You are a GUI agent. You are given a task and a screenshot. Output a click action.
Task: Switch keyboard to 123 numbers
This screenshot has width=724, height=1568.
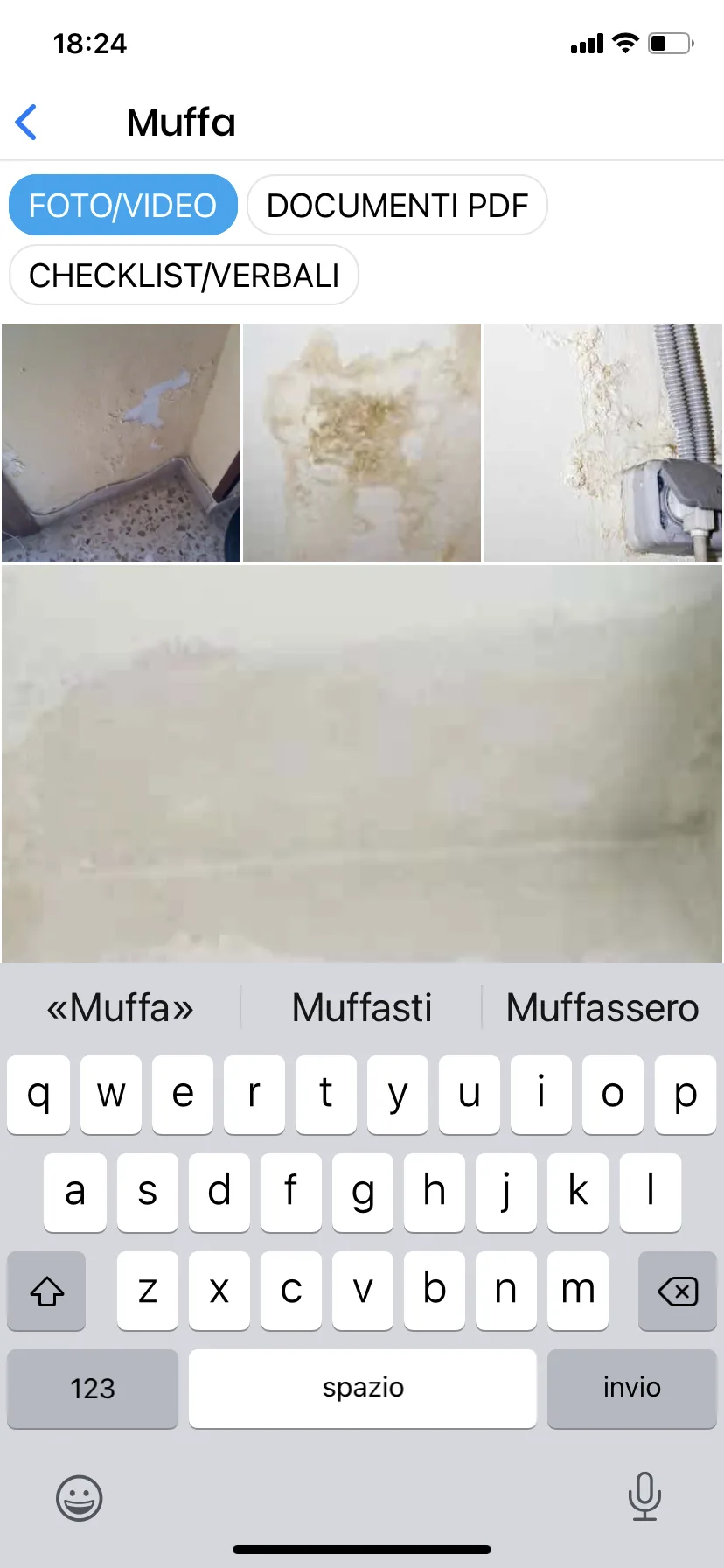(x=93, y=1389)
